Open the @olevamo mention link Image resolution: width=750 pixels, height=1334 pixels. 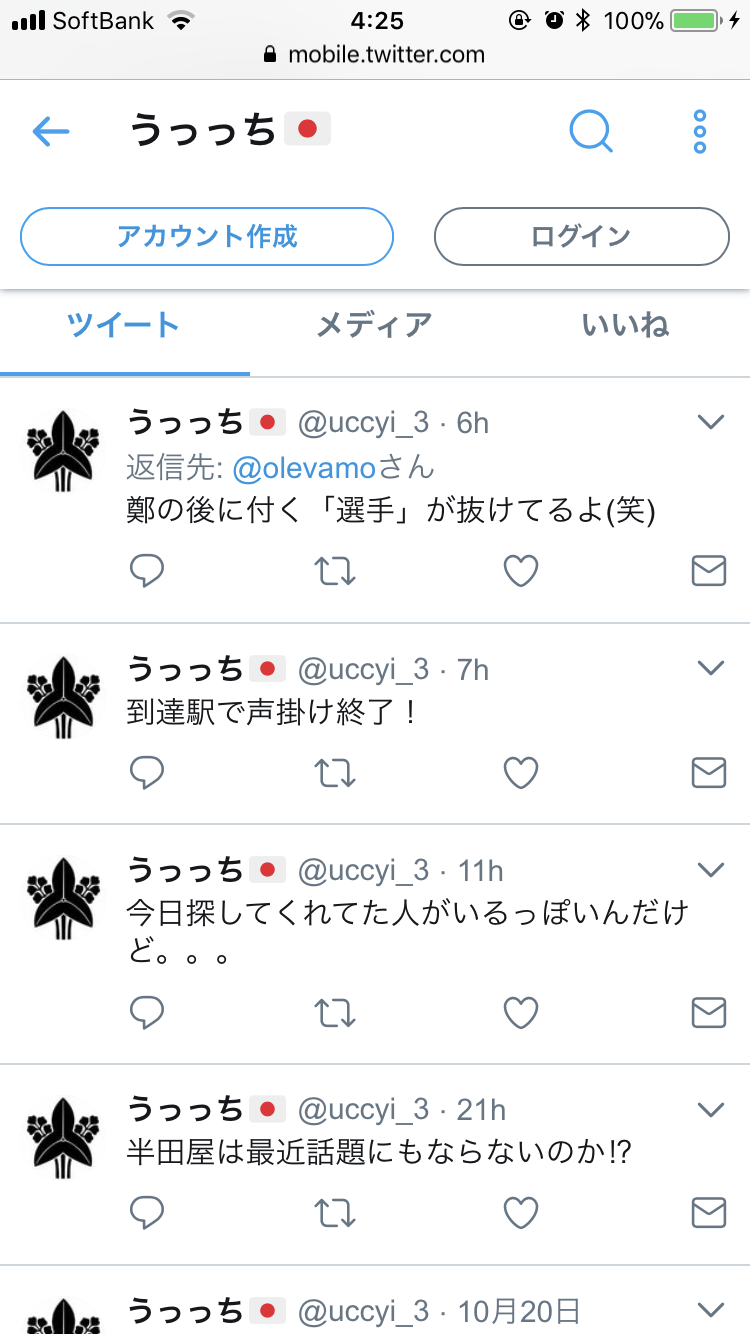click(304, 467)
